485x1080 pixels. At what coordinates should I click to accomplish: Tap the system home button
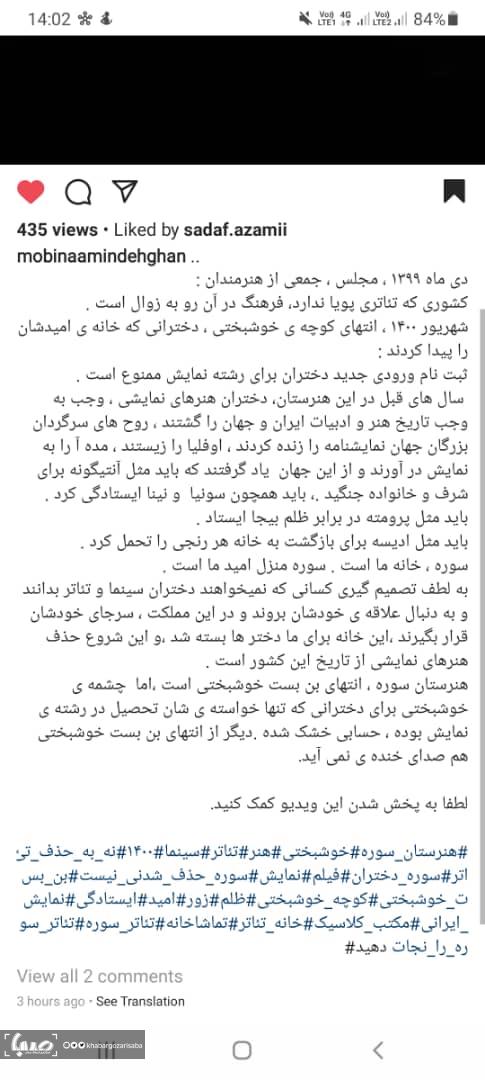point(242,1050)
